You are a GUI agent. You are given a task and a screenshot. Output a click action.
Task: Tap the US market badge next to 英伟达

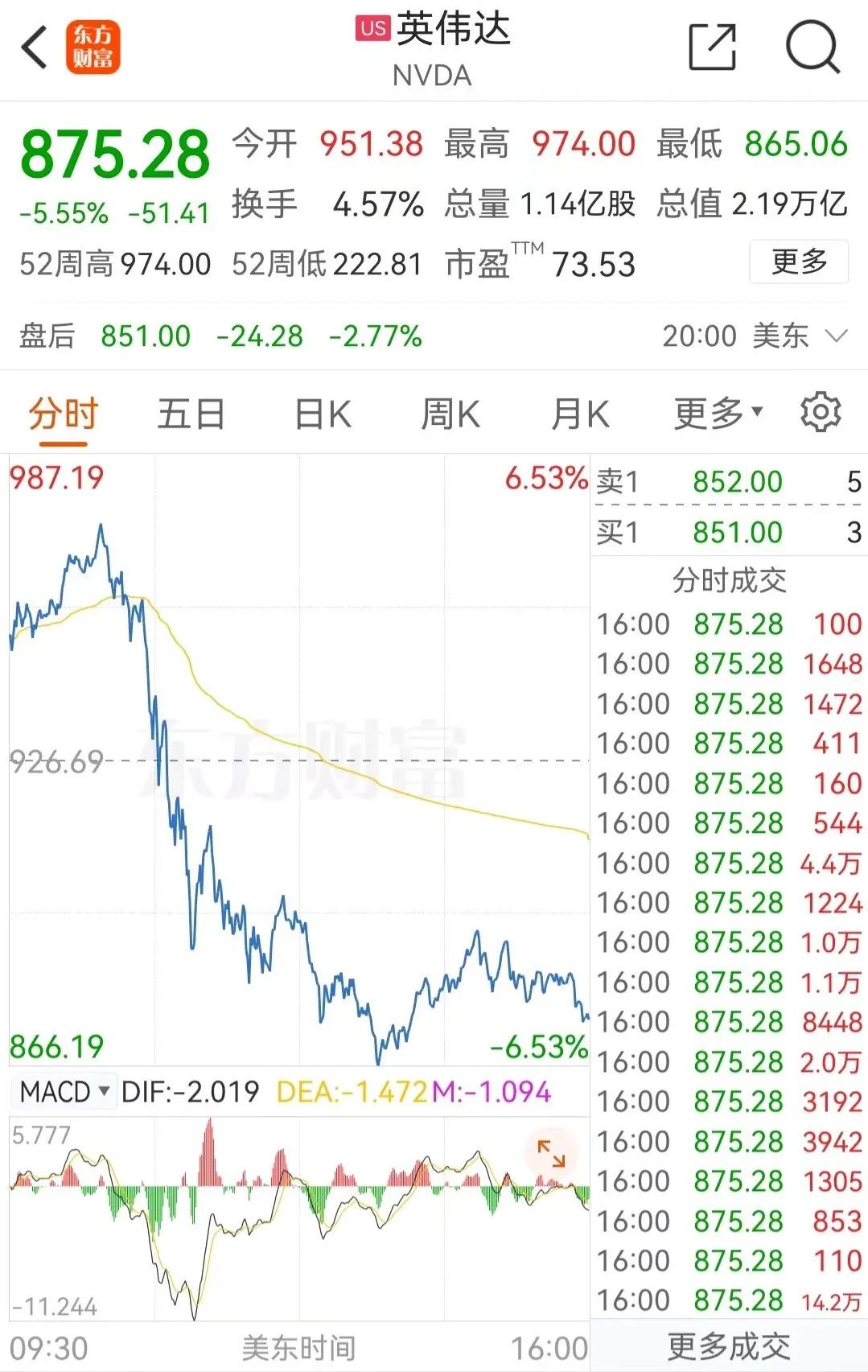372,27
